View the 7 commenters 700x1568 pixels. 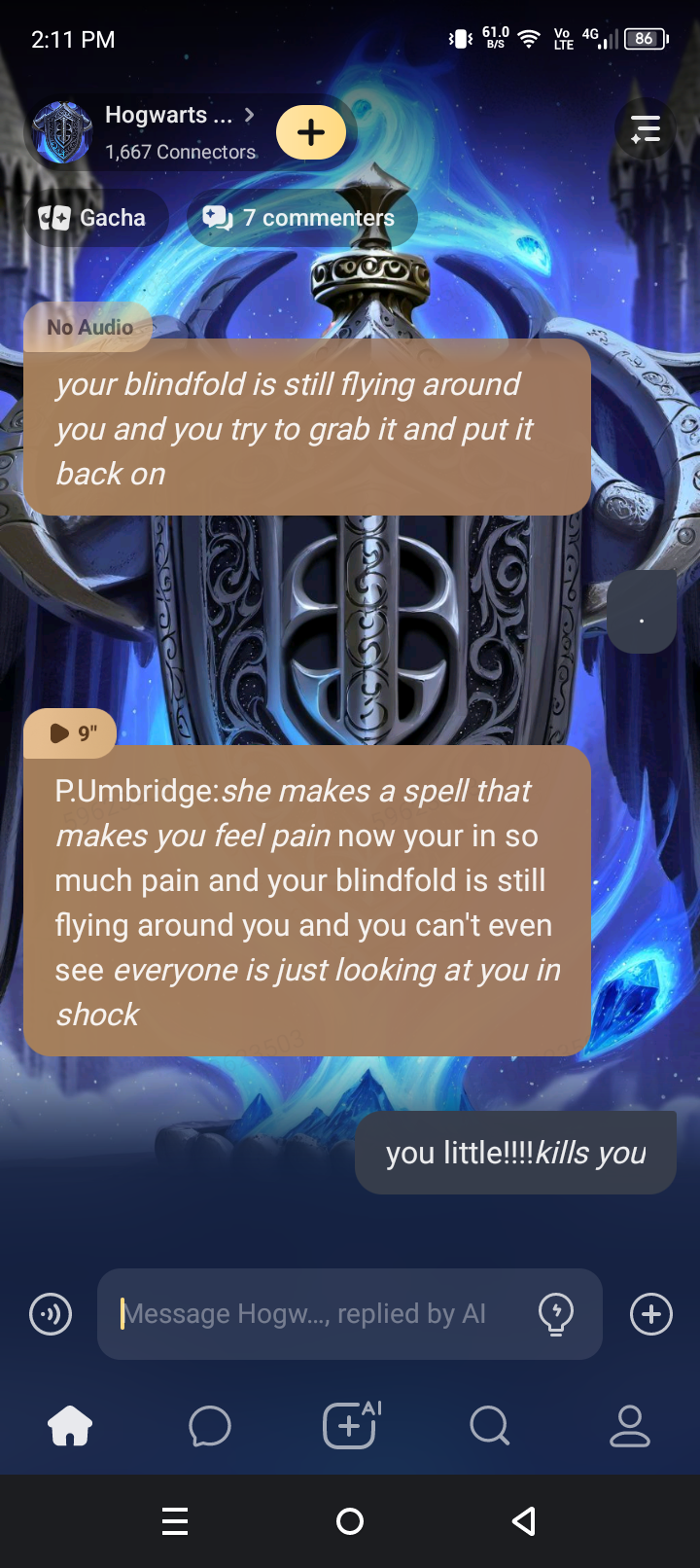tap(300, 218)
